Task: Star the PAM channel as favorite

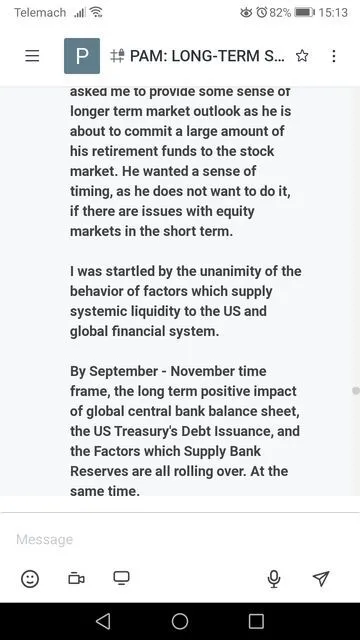Action: pyautogui.click(x=302, y=56)
